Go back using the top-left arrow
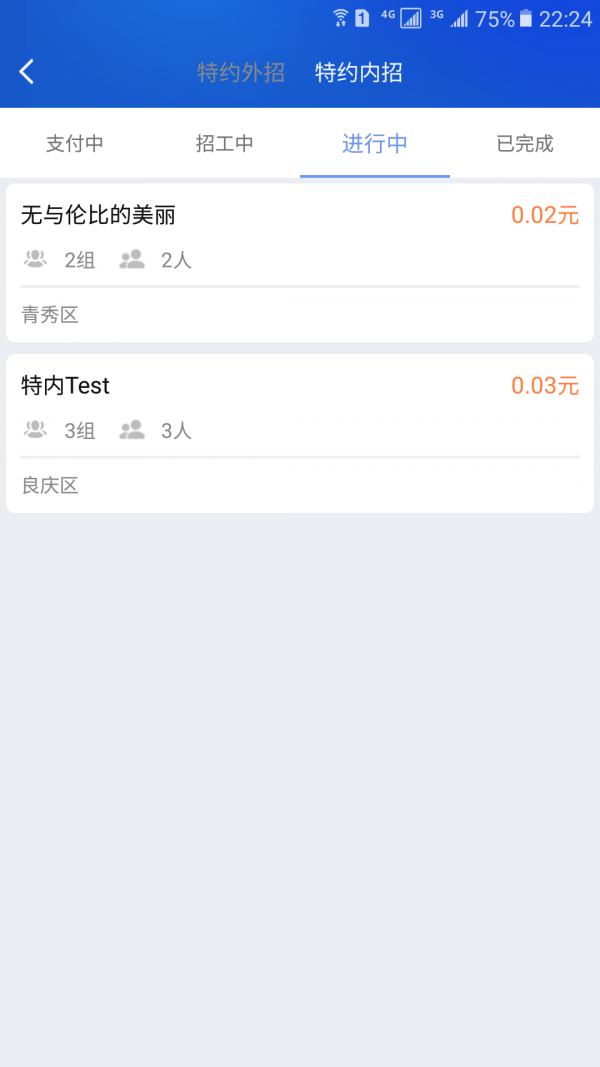The height and width of the screenshot is (1067, 600). click(x=27, y=71)
